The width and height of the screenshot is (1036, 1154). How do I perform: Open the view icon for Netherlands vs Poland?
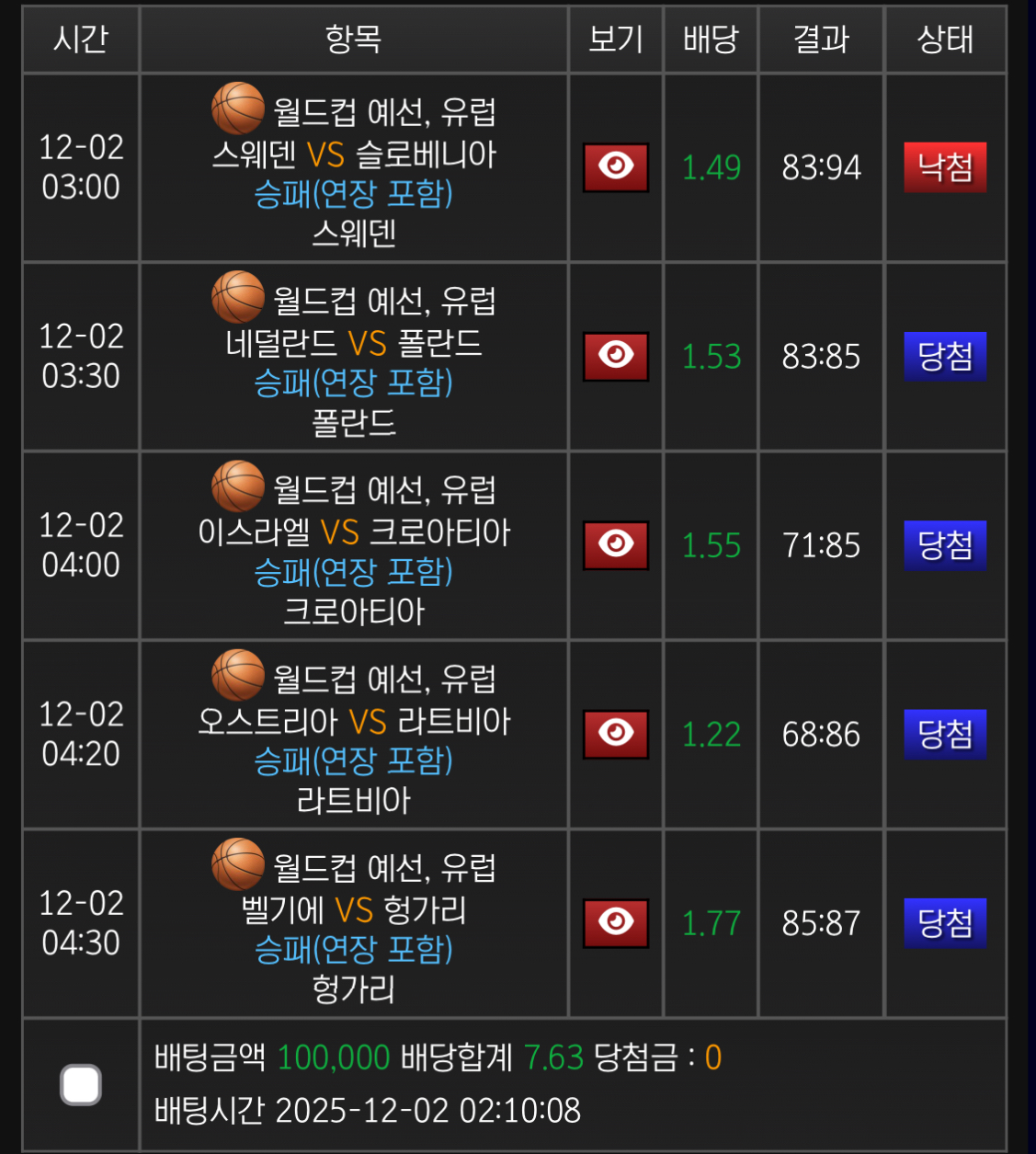[x=615, y=356]
